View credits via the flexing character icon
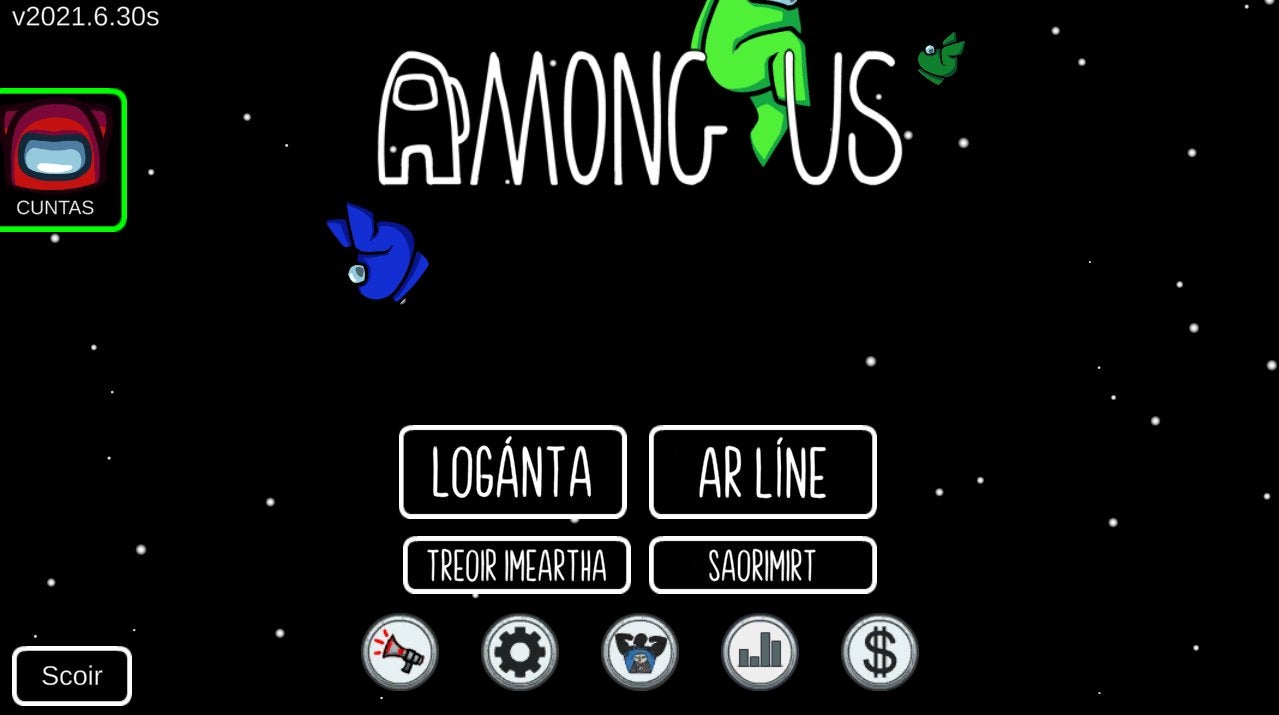This screenshot has height=715, width=1279. (x=640, y=652)
